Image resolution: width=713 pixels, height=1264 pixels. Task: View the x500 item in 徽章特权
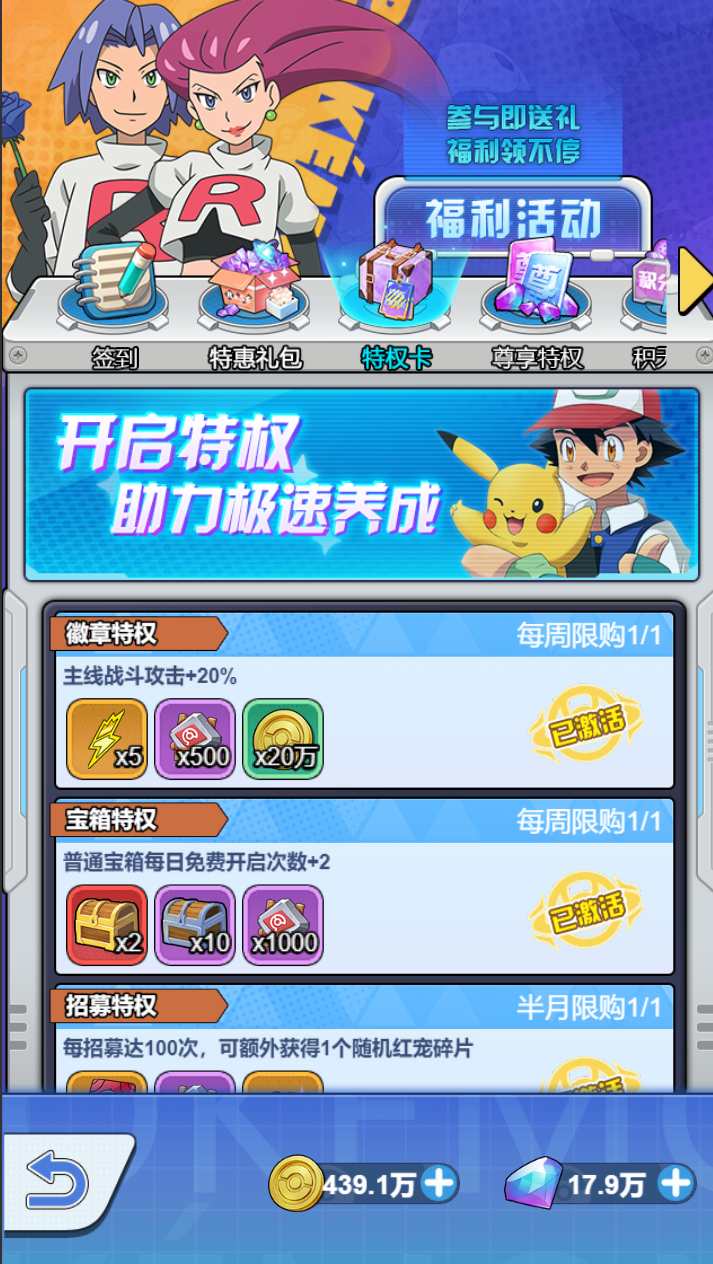(x=195, y=739)
